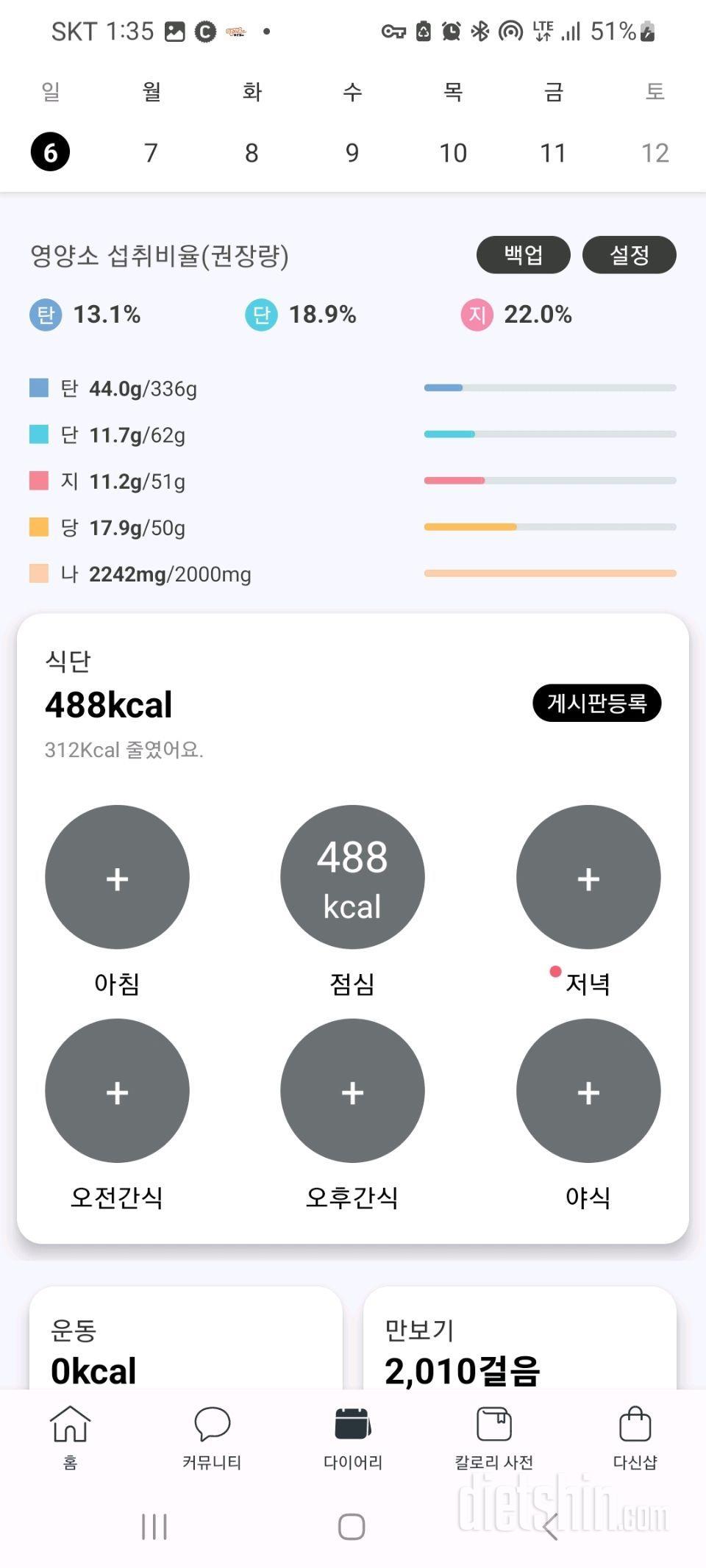706x1568 pixels.
Task: Select Monday the 7th in the calendar
Action: pyautogui.click(x=151, y=152)
